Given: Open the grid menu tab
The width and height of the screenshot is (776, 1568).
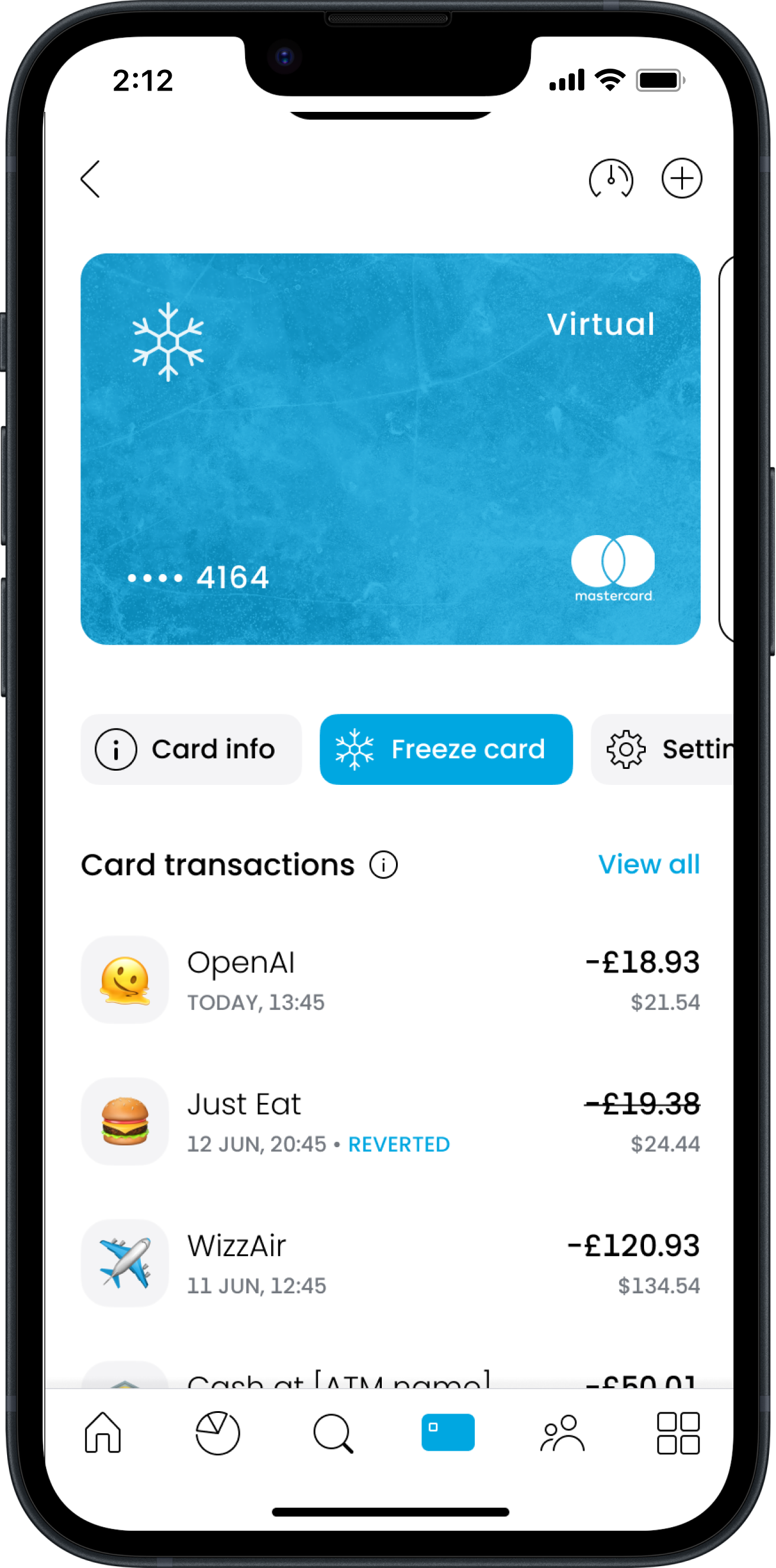Looking at the screenshot, I should (678, 1433).
